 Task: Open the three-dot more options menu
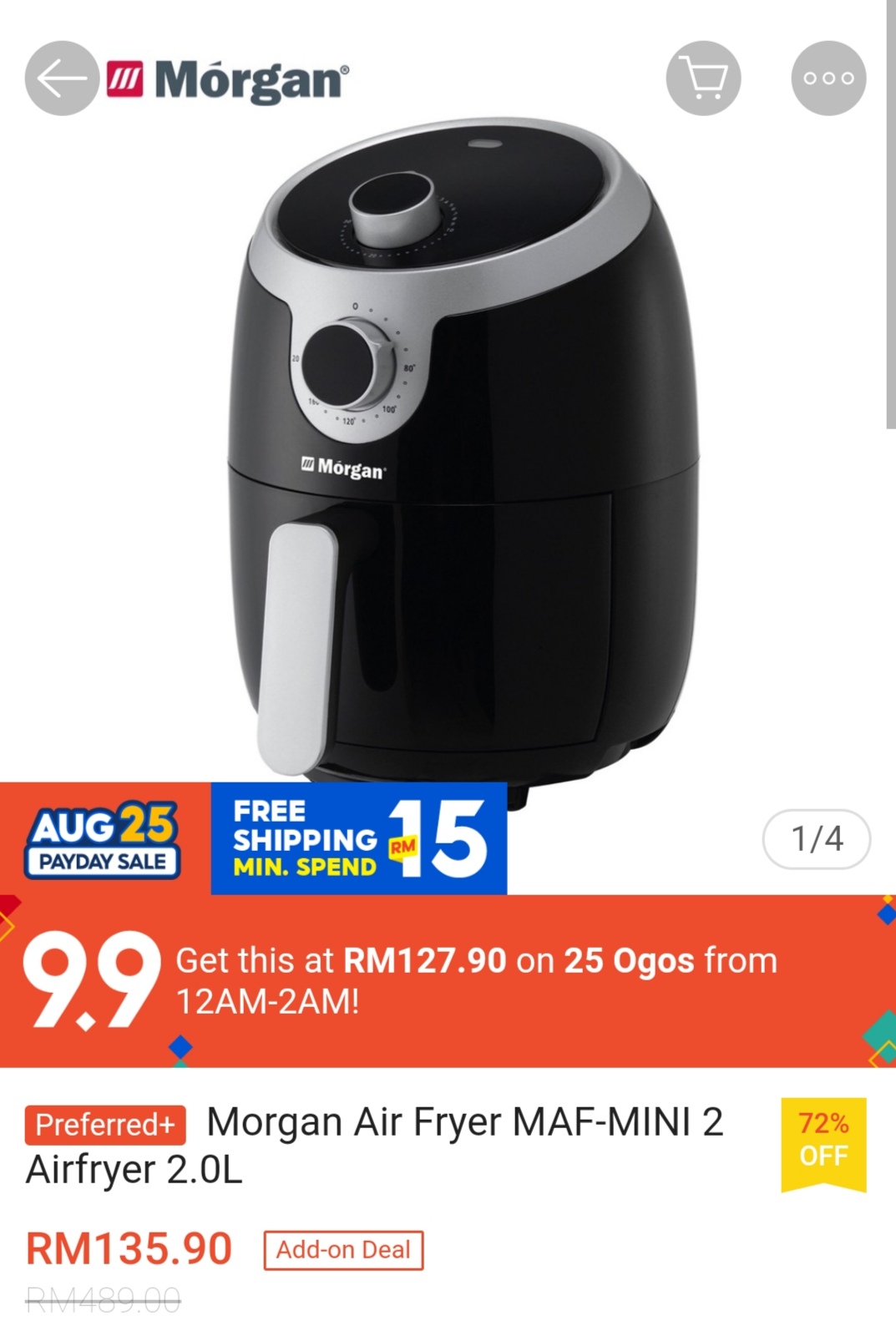[828, 78]
